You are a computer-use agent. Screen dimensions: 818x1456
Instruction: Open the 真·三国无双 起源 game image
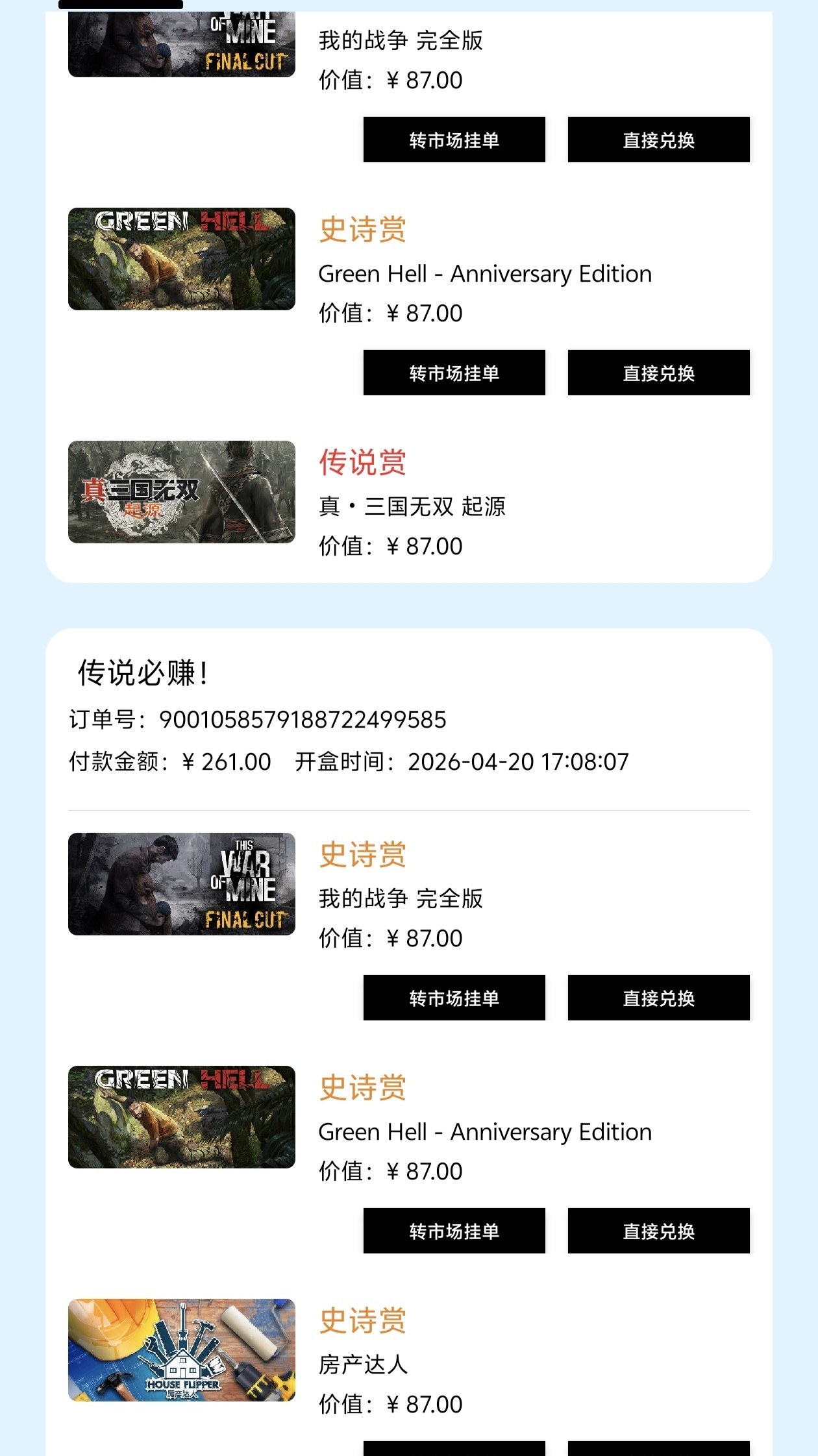[181, 492]
